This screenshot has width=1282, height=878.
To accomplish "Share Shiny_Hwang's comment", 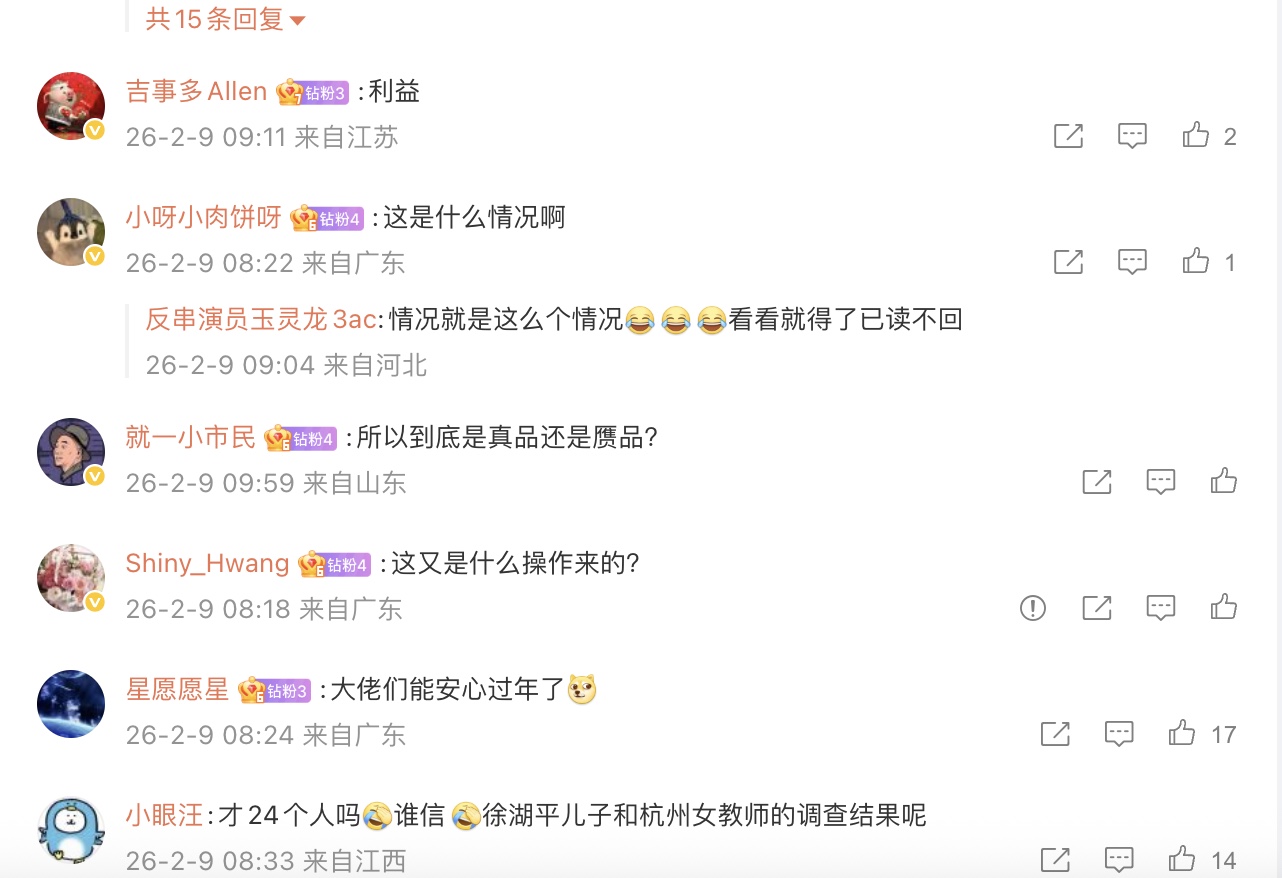I will tap(1096, 608).
